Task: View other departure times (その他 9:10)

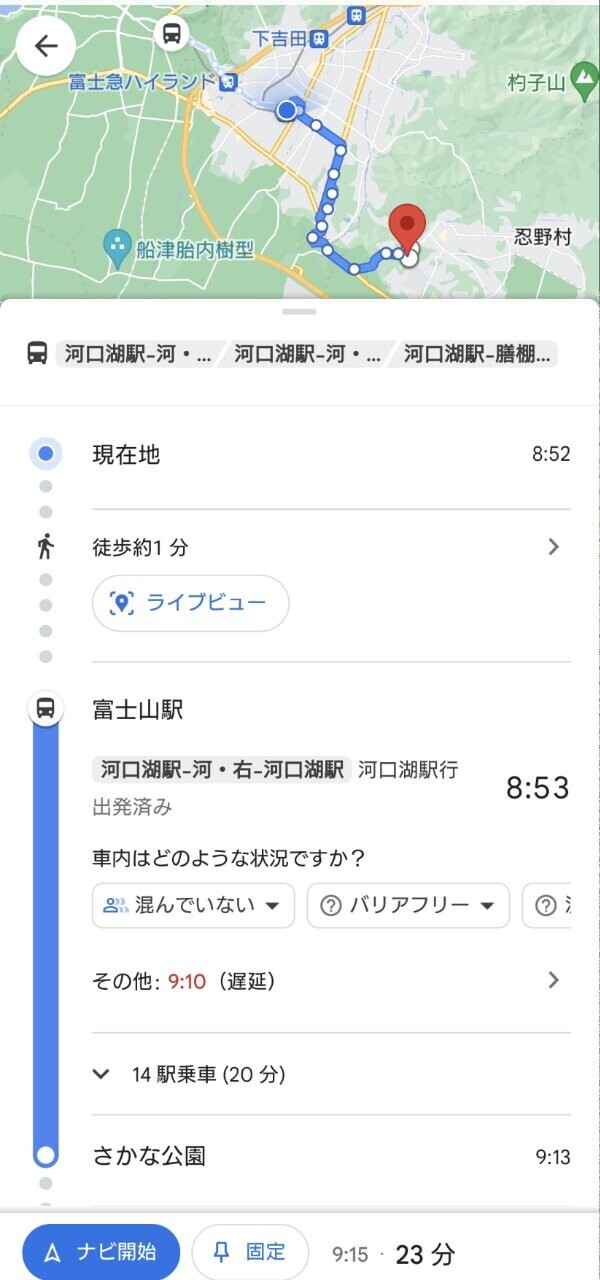Action: click(331, 981)
